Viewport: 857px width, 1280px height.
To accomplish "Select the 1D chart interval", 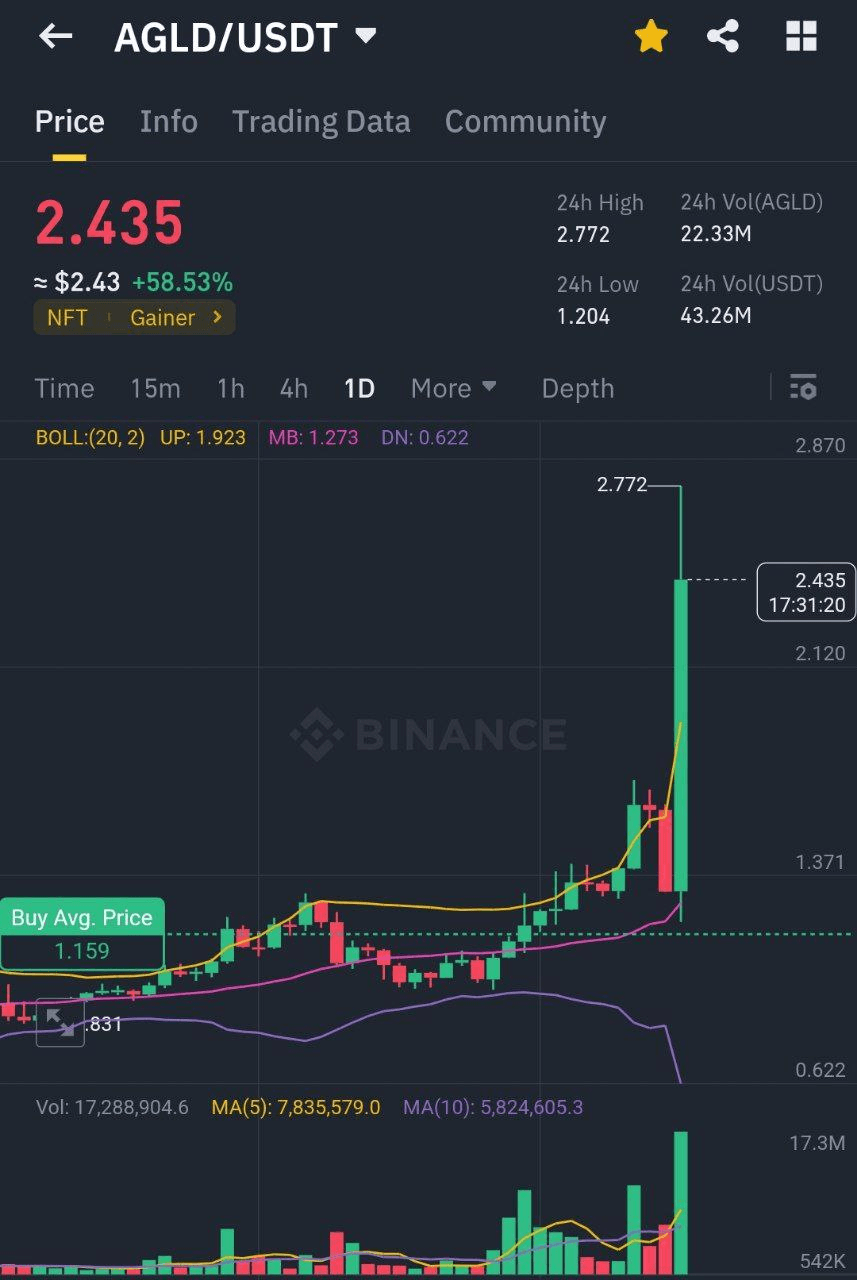I will click(x=359, y=388).
